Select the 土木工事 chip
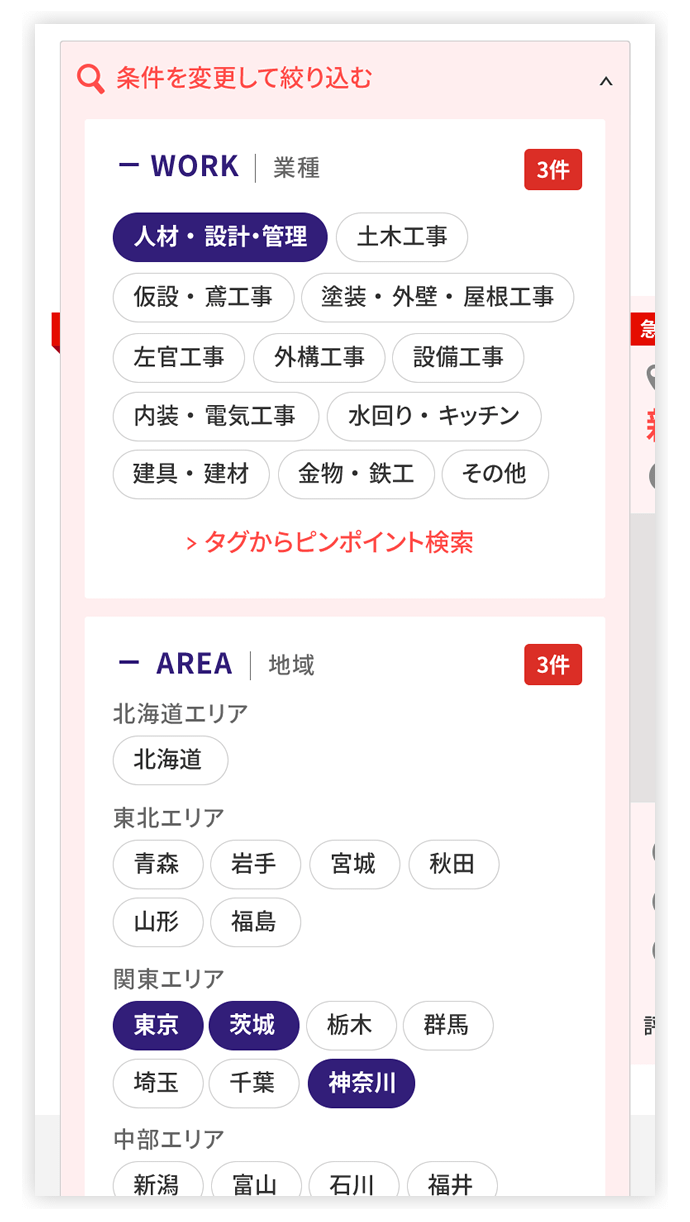690x1222 pixels. click(401, 237)
